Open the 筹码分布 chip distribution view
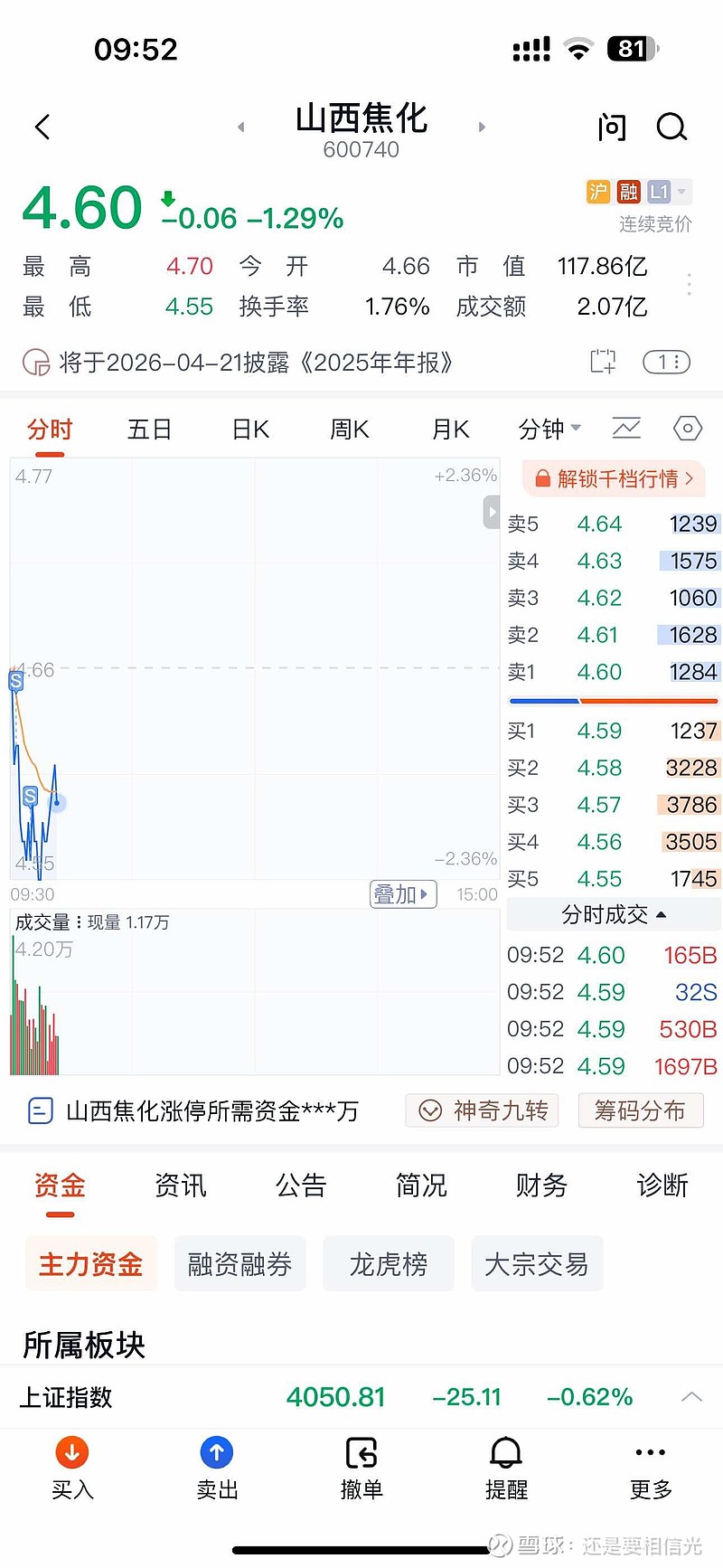The height and width of the screenshot is (1568, 723). pyautogui.click(x=642, y=1110)
